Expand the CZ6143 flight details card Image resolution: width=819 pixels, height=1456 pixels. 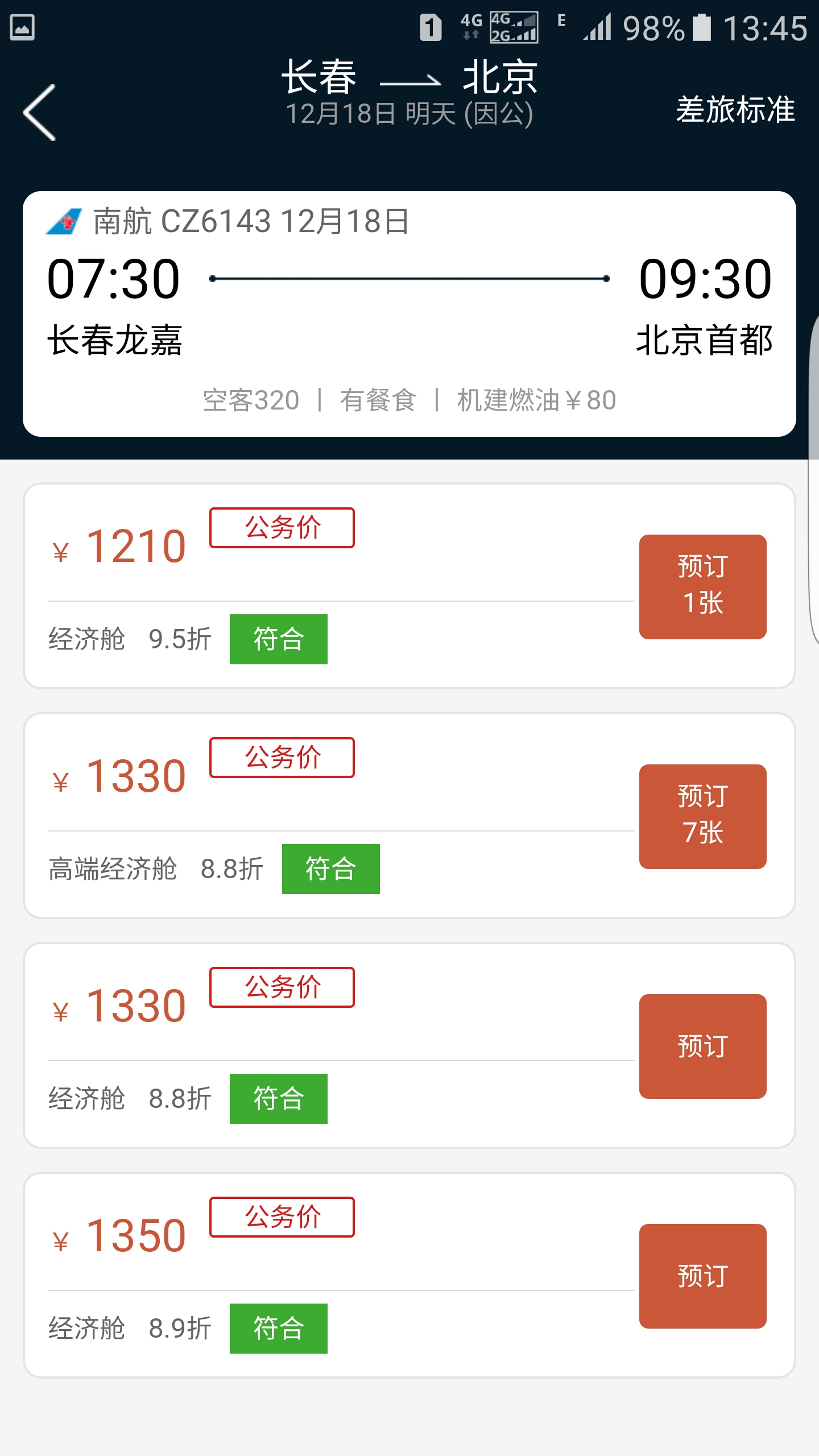409,313
